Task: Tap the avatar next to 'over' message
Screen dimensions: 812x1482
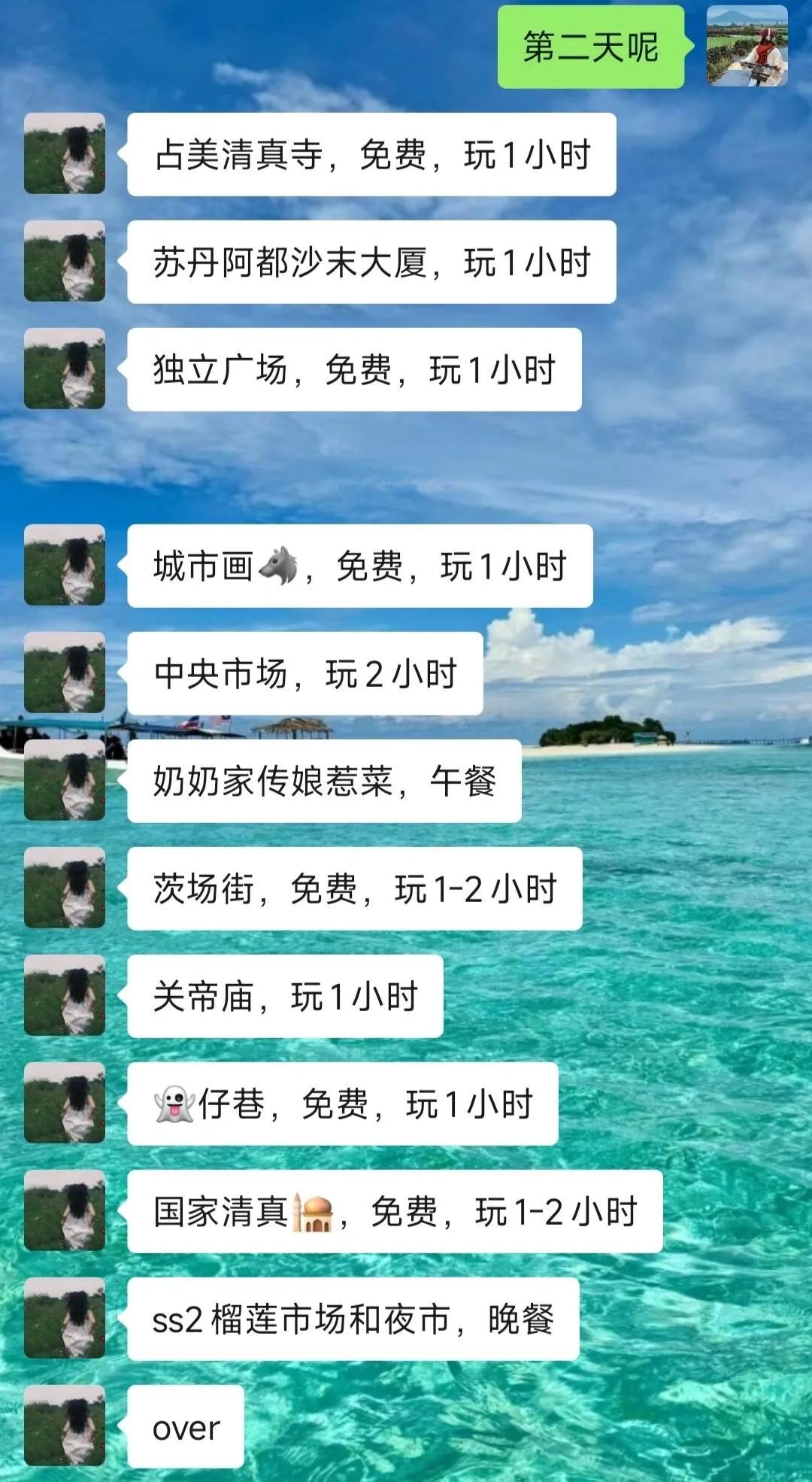Action: (65, 1426)
